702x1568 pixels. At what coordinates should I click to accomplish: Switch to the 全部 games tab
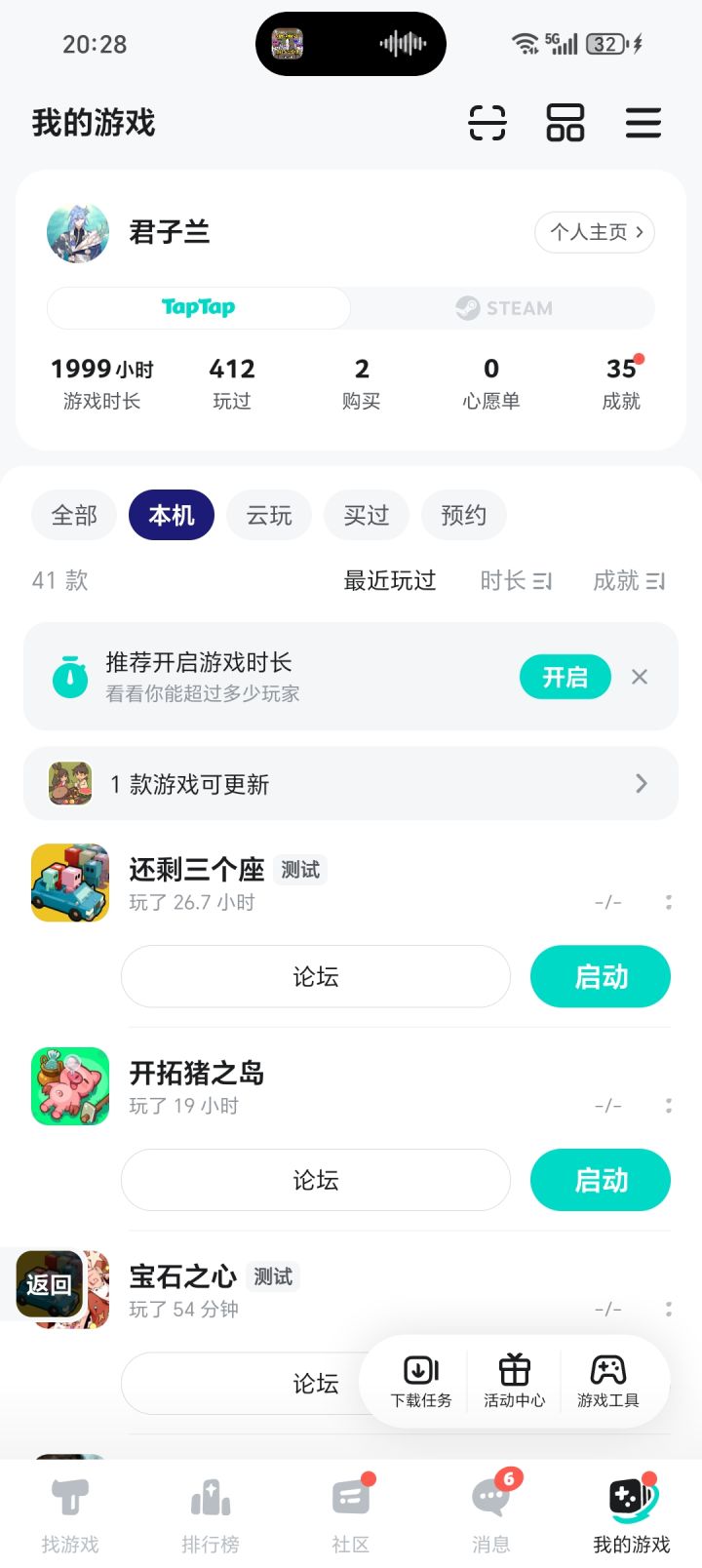pyautogui.click(x=73, y=515)
